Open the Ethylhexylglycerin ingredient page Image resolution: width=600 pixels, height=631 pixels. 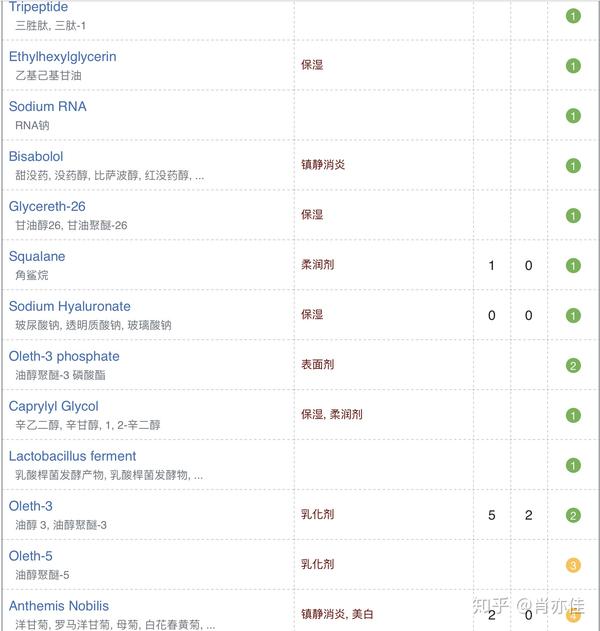point(63,57)
